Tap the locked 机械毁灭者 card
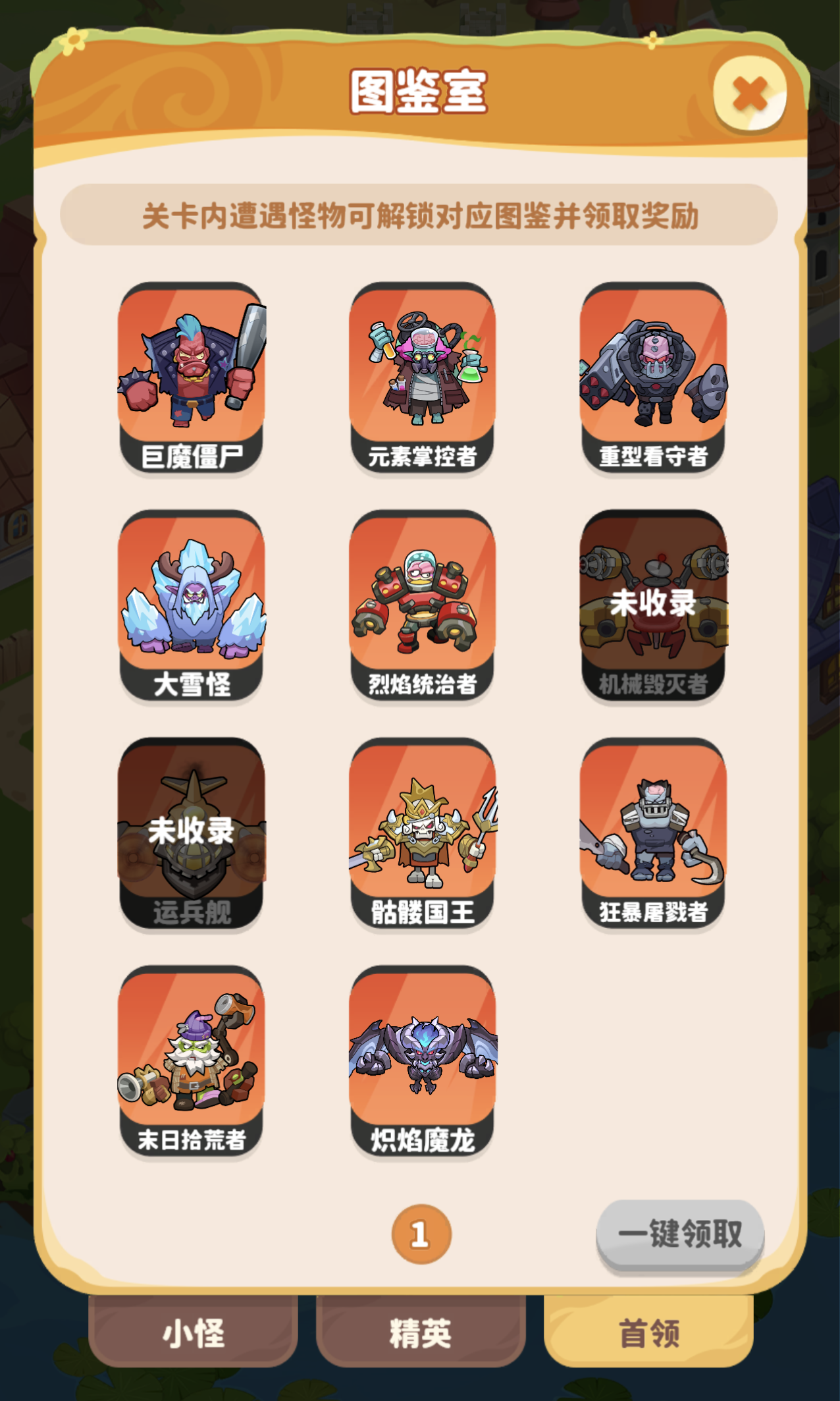 pyautogui.click(x=653, y=605)
